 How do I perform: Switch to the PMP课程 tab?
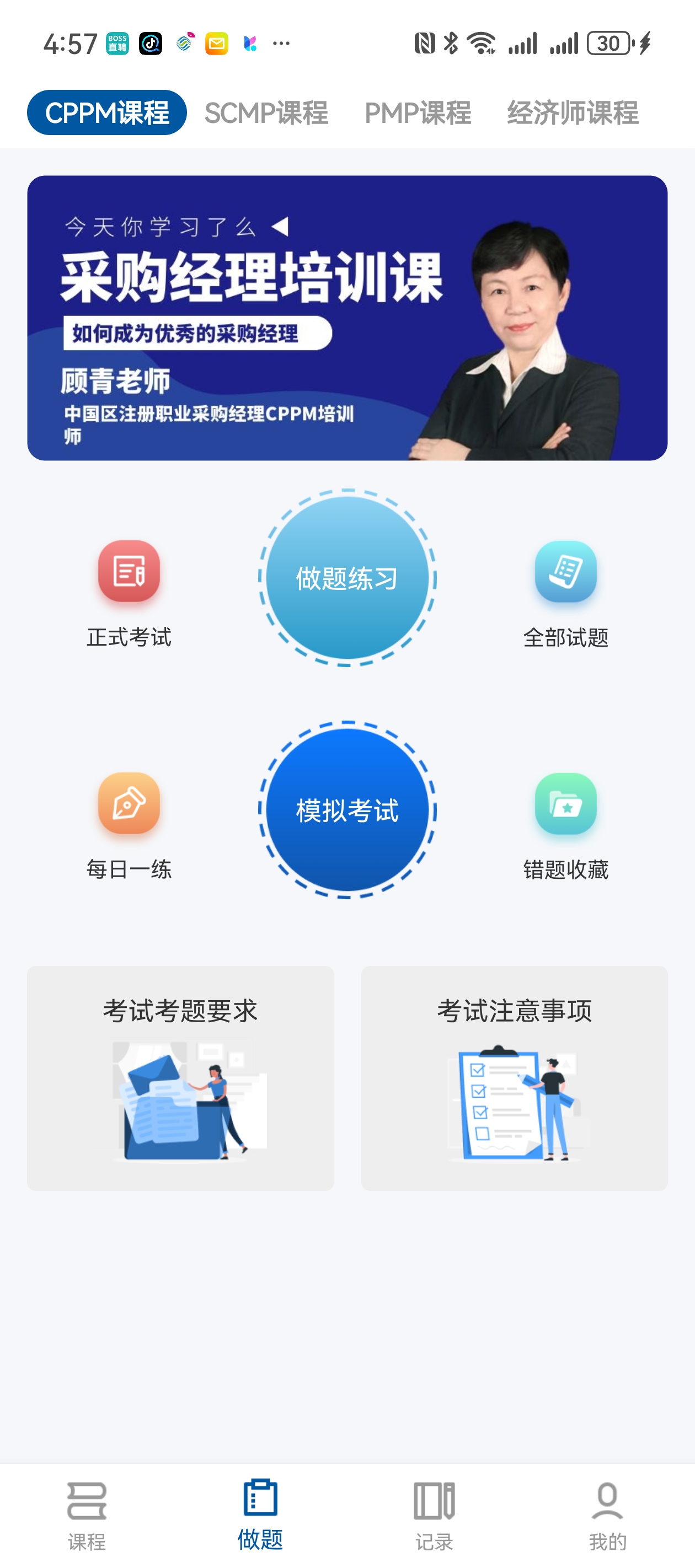click(417, 112)
